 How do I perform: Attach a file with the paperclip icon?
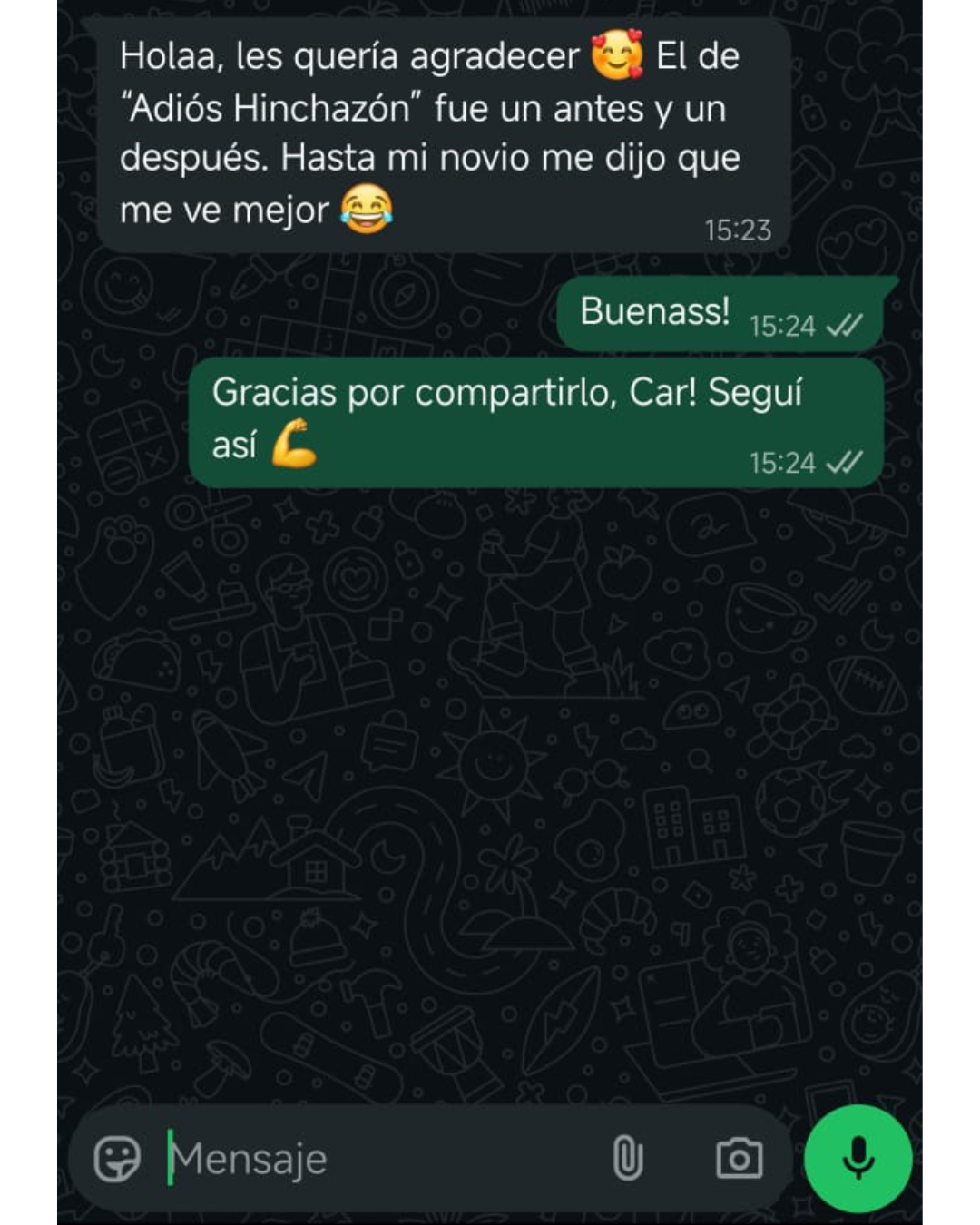tap(627, 1159)
